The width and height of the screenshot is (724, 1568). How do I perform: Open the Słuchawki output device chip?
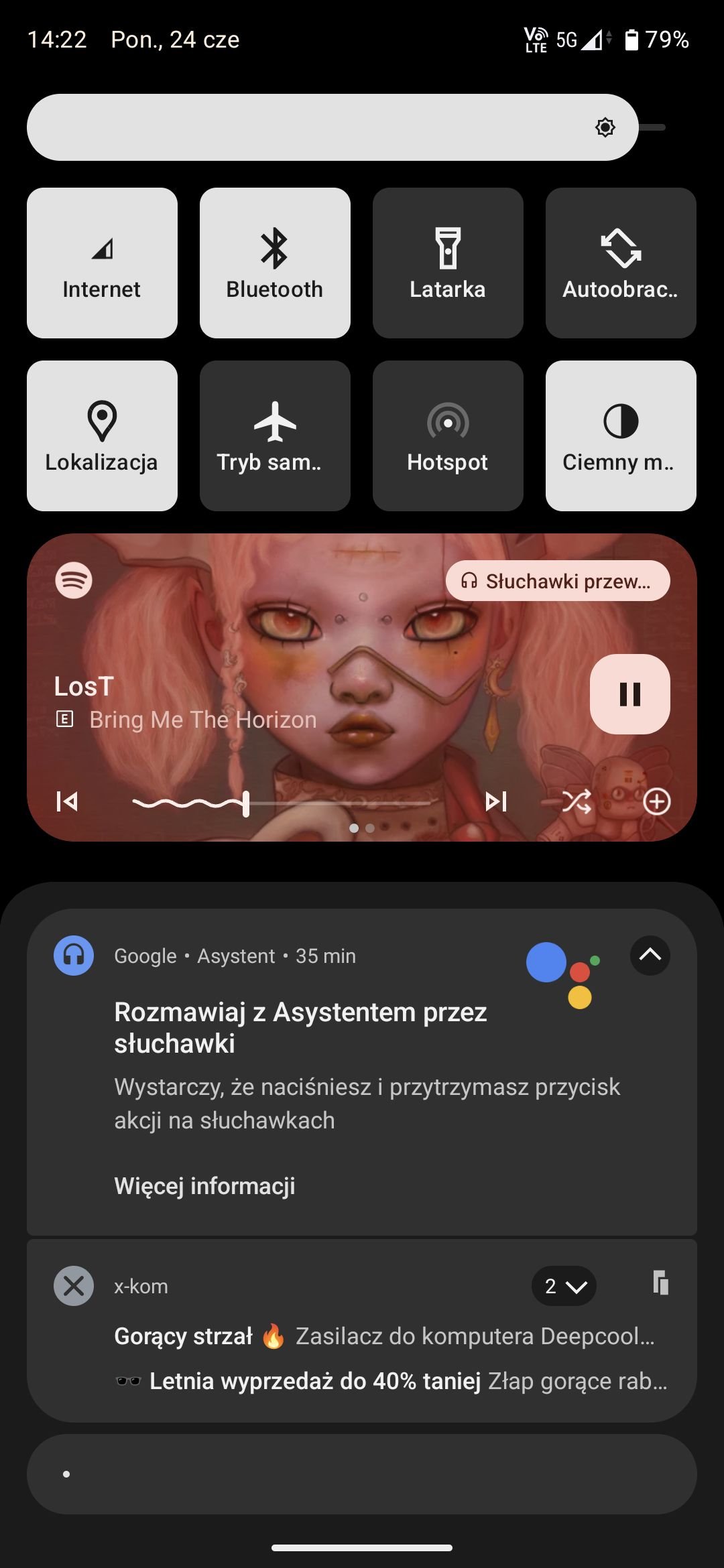tap(558, 581)
